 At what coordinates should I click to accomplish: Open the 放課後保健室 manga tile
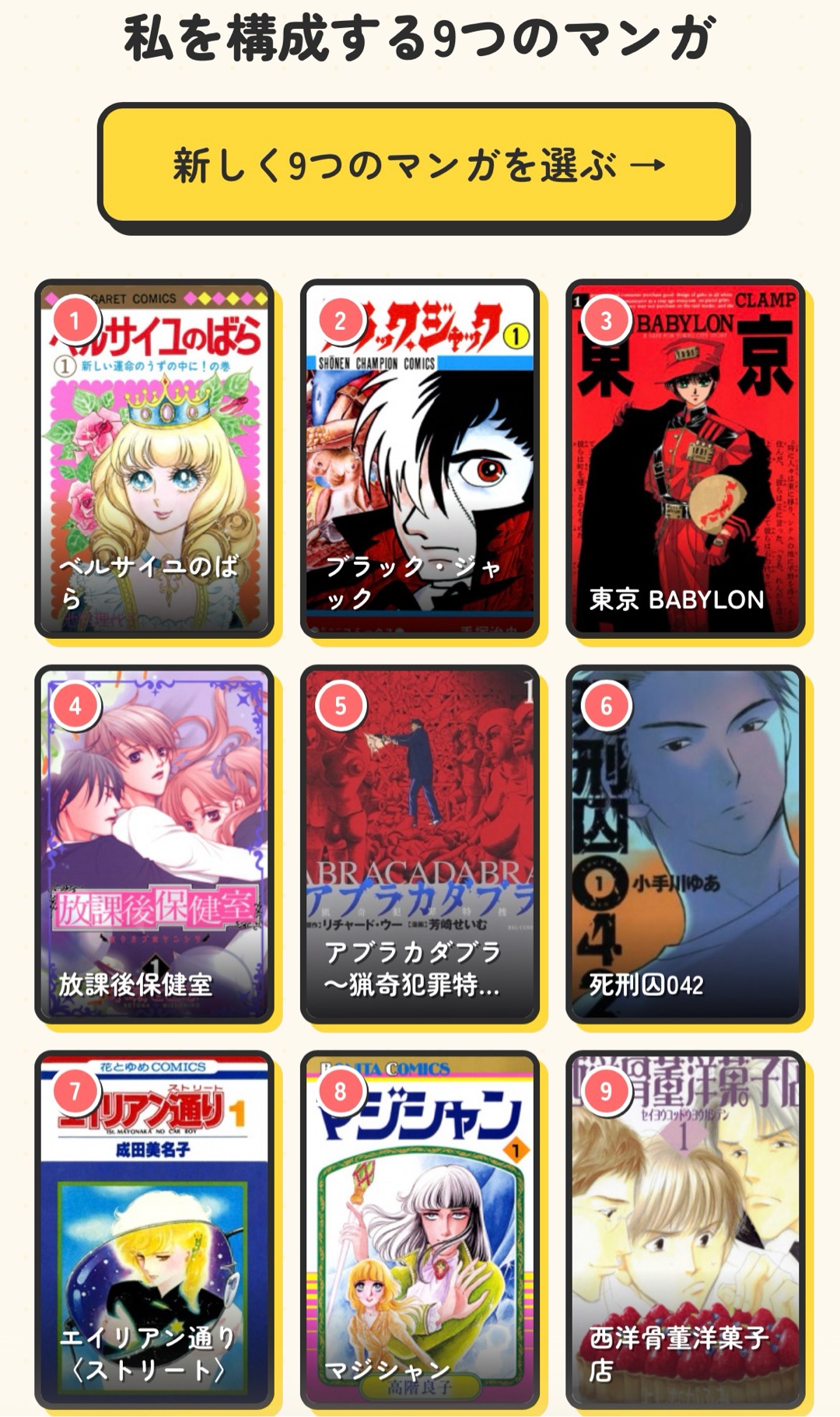point(154,844)
